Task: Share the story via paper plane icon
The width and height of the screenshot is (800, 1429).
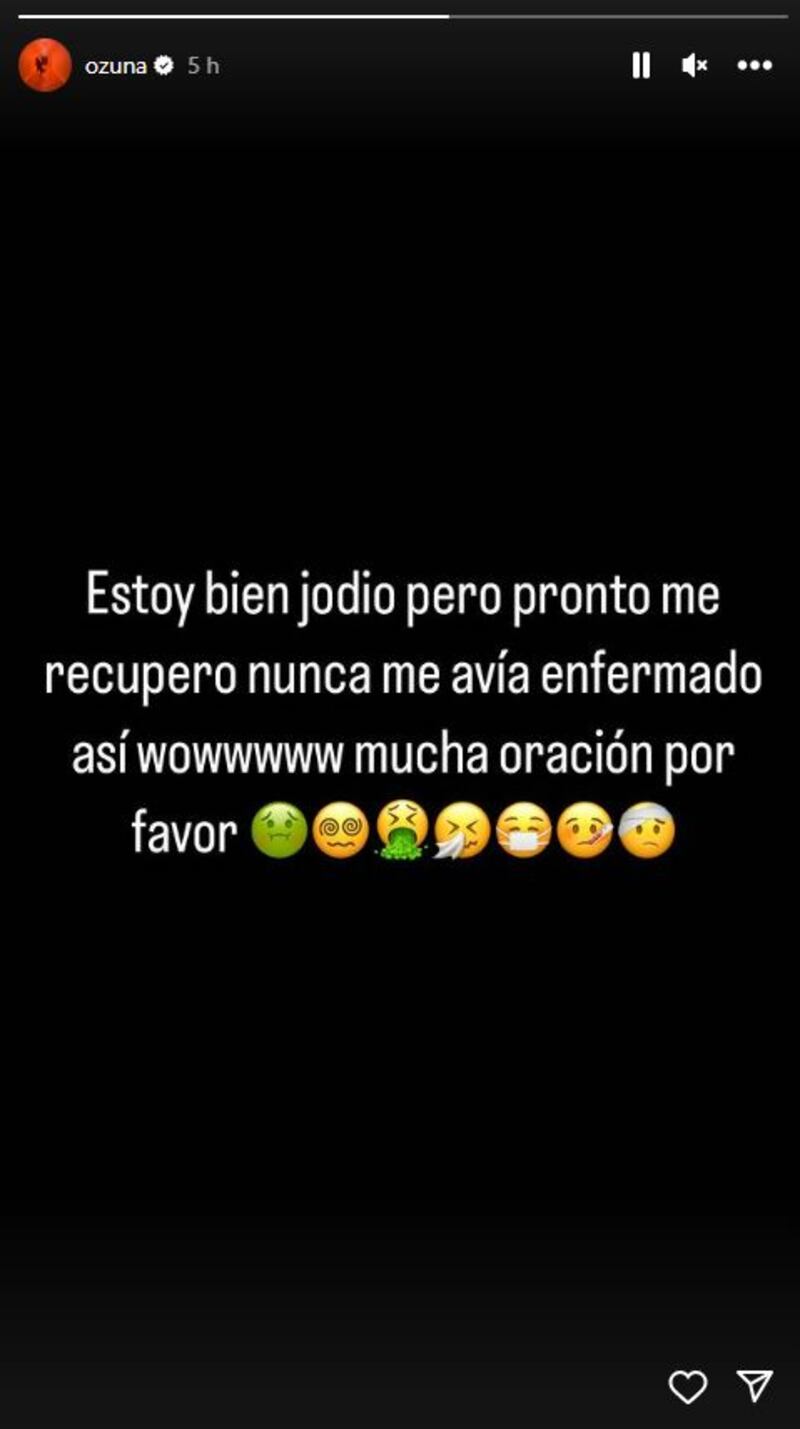Action: click(x=754, y=1385)
